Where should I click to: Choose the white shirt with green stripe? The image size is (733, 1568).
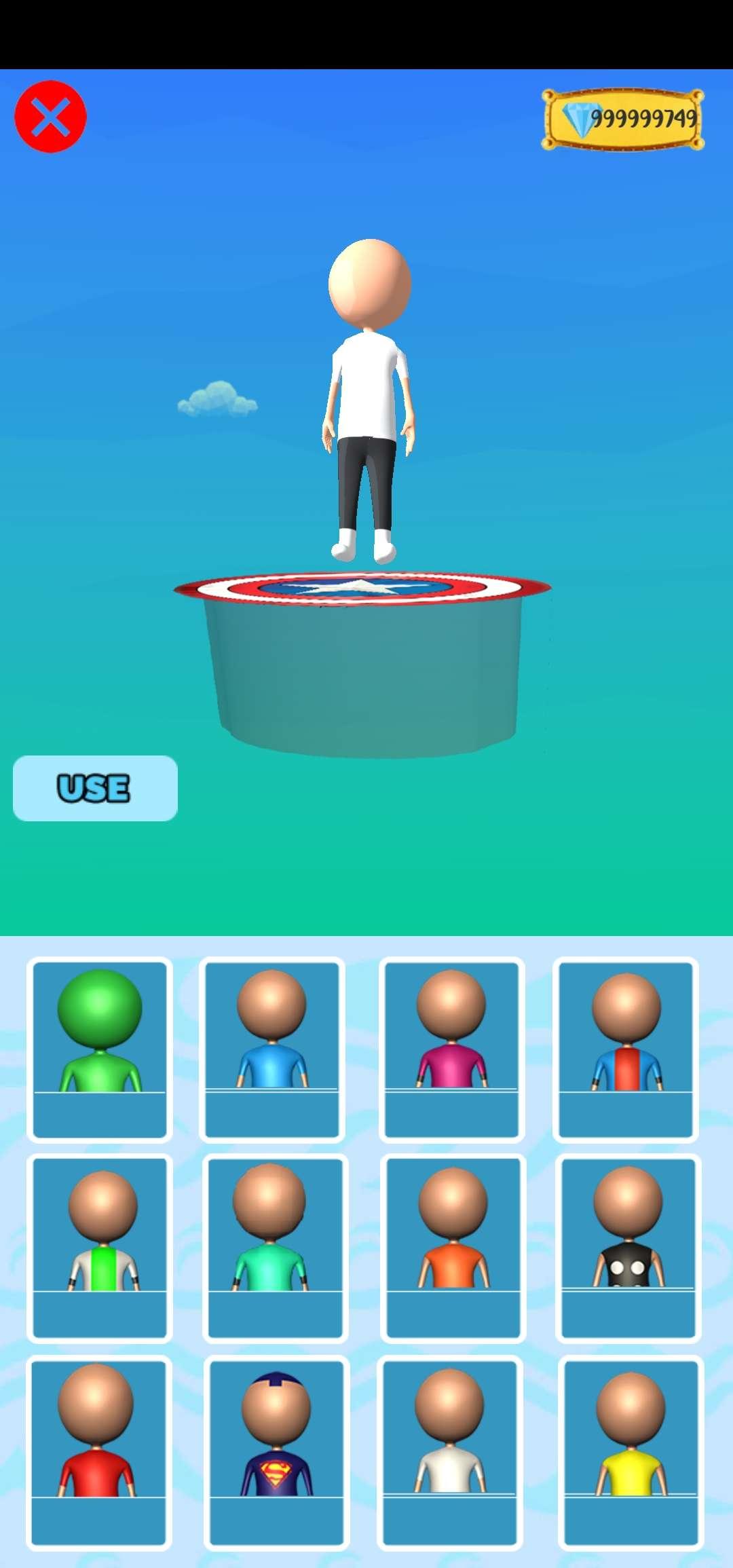coord(100,1248)
